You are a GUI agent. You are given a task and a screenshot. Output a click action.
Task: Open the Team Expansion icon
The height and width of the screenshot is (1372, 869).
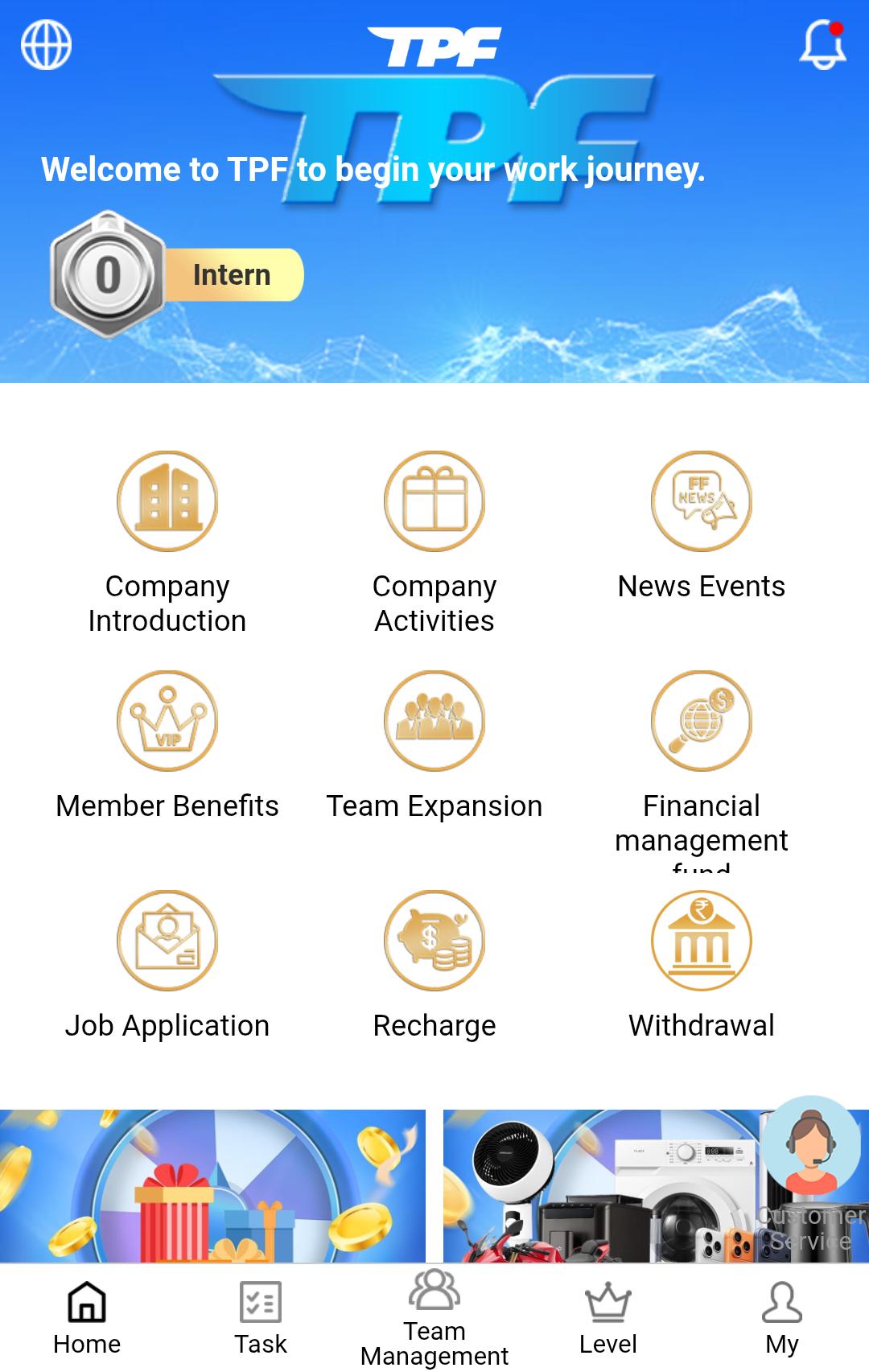434,721
